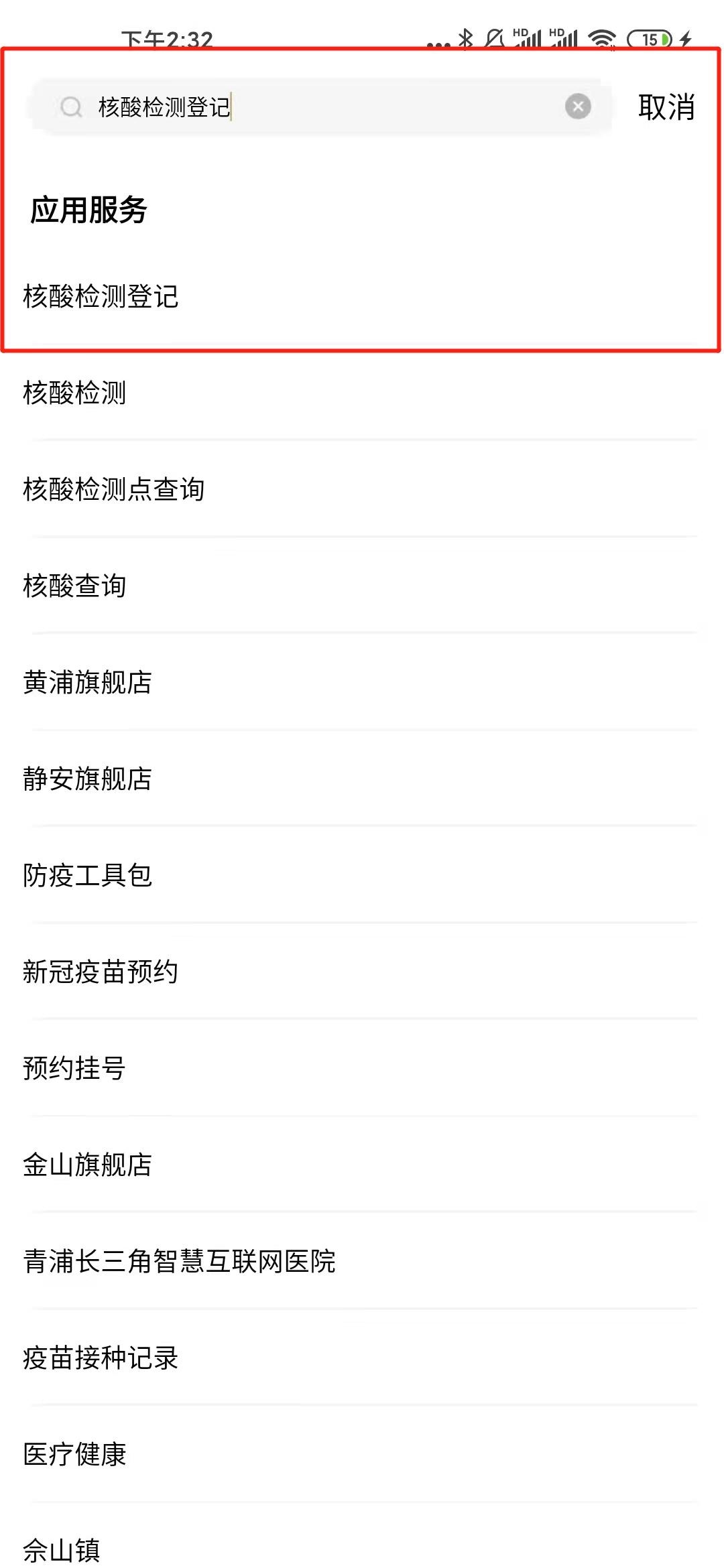The width and height of the screenshot is (724, 1568).
Task: Select 预约挂号 in the results
Action: [74, 1065]
